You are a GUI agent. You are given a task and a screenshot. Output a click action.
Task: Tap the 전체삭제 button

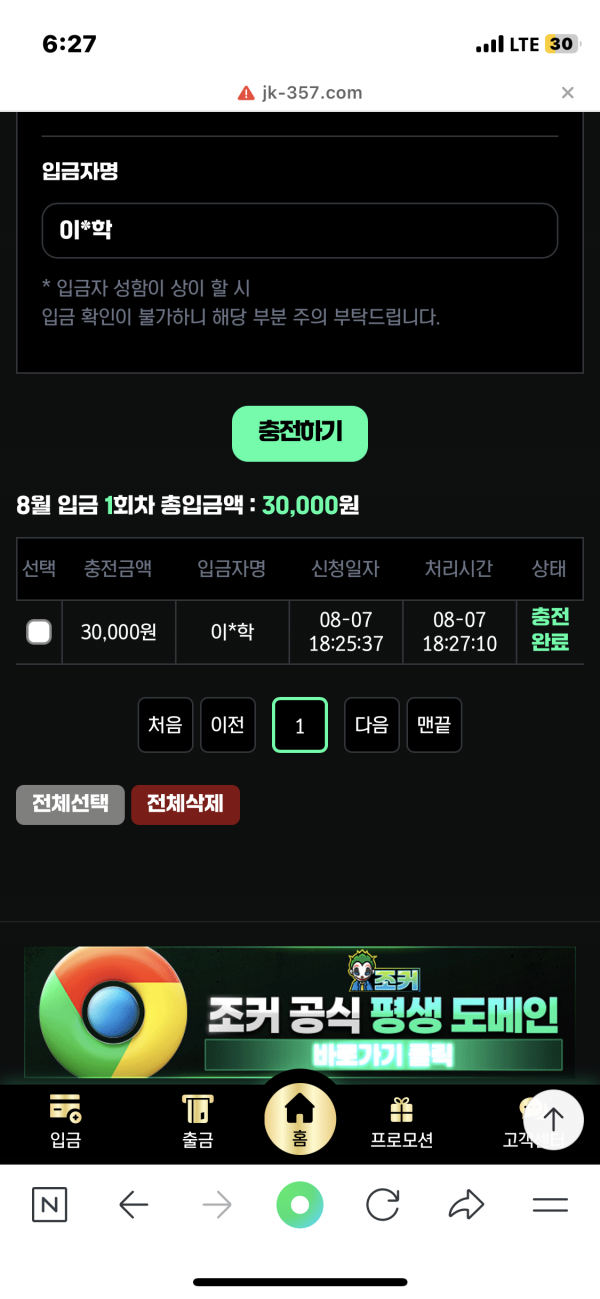coord(185,804)
